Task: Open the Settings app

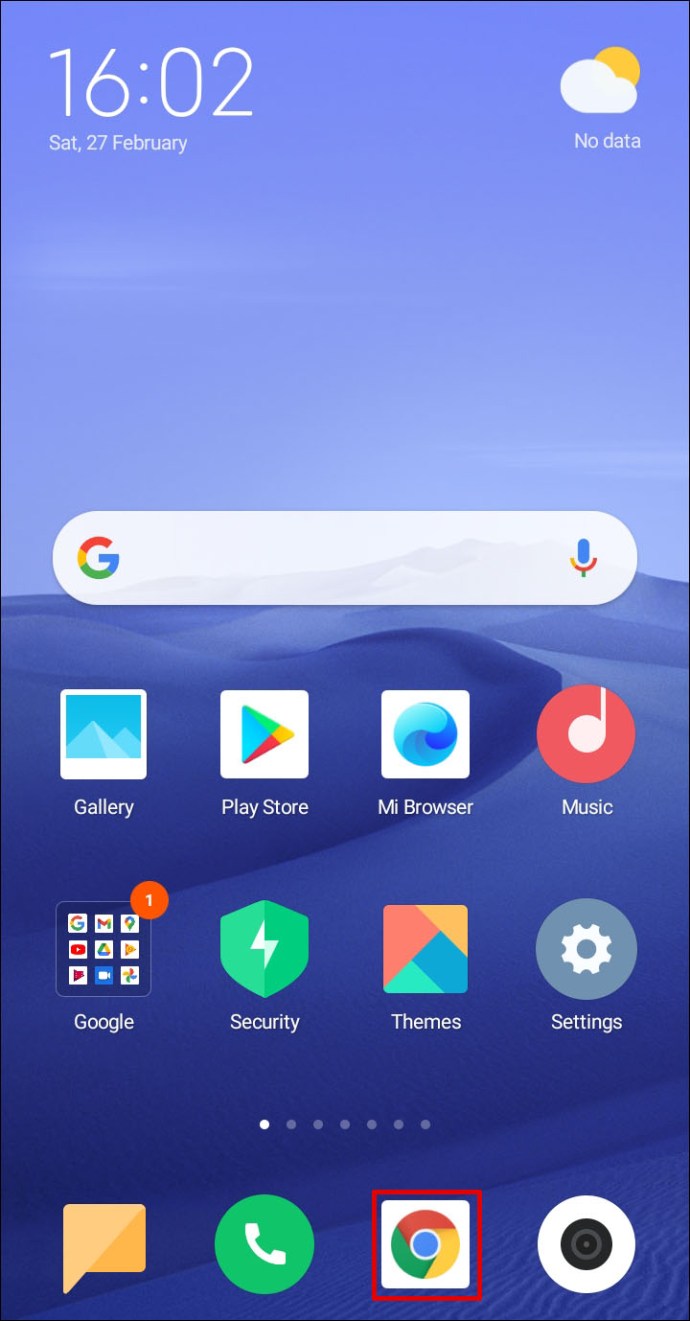Action: tap(586, 949)
